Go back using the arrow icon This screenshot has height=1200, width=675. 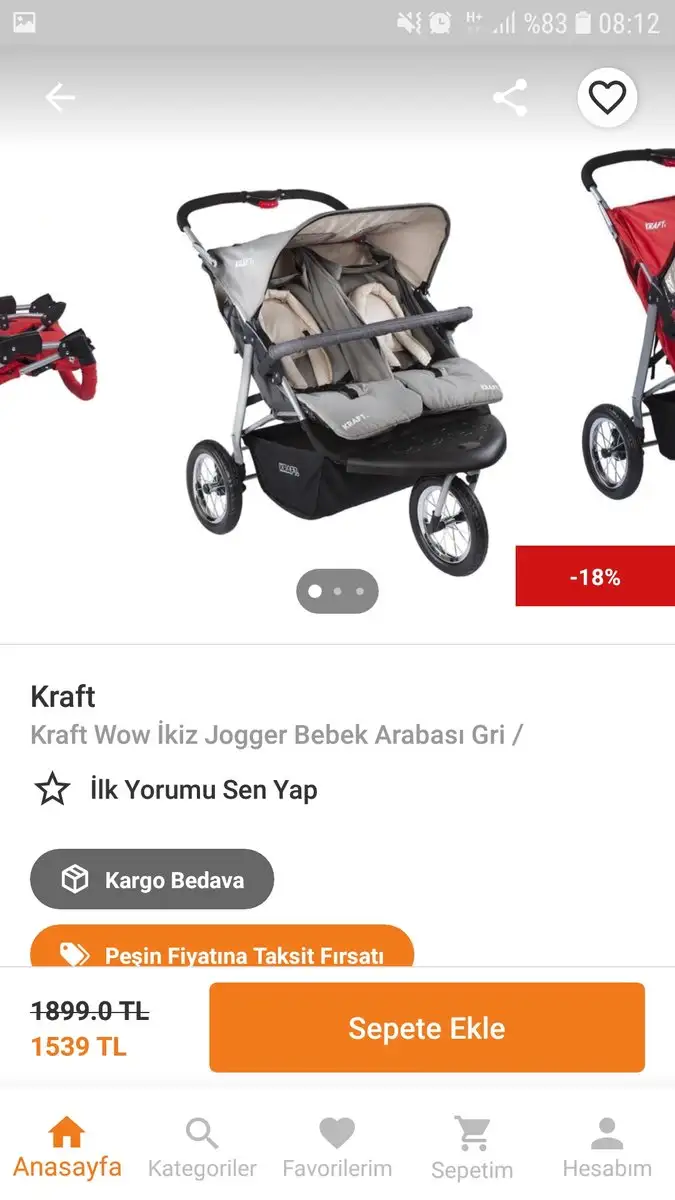click(60, 98)
